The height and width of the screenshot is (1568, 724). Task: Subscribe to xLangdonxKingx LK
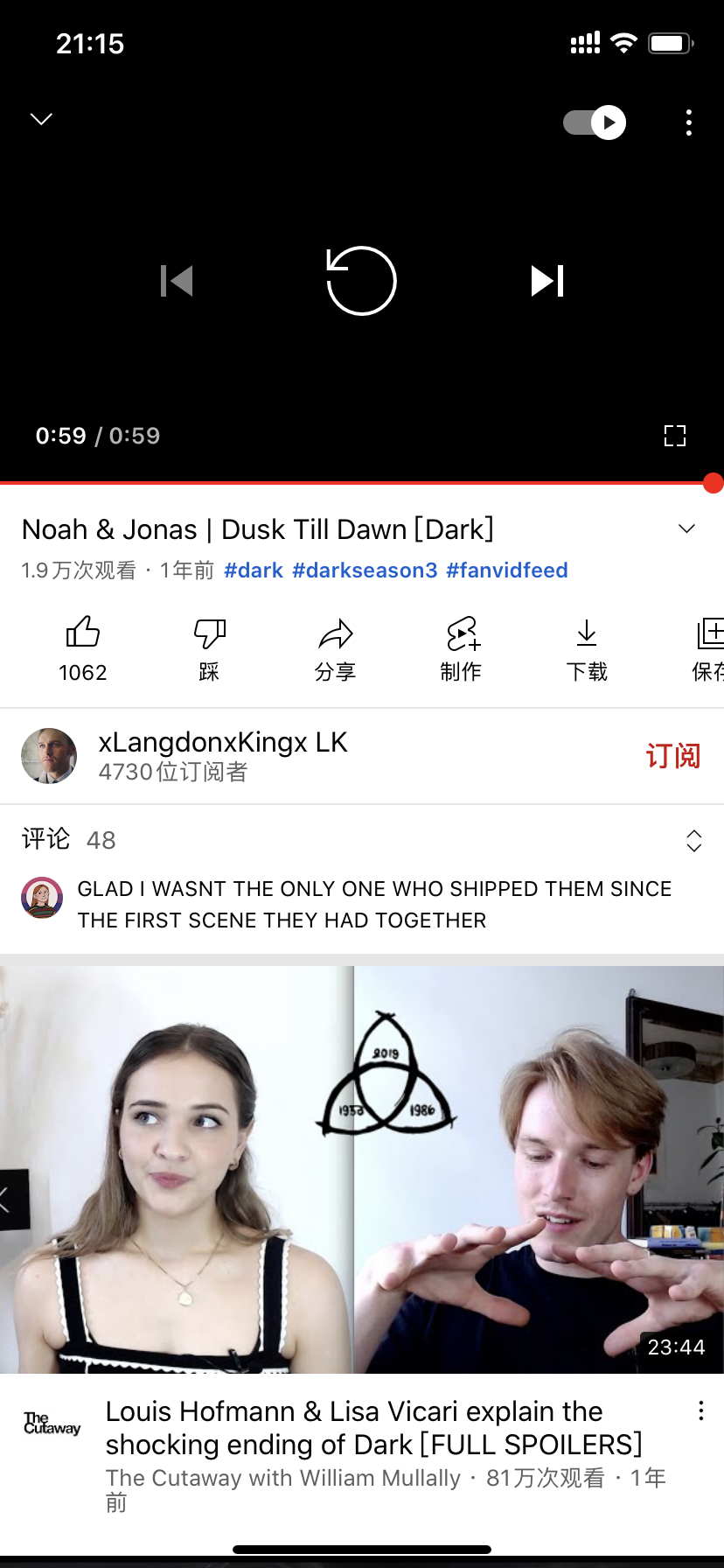point(673,756)
